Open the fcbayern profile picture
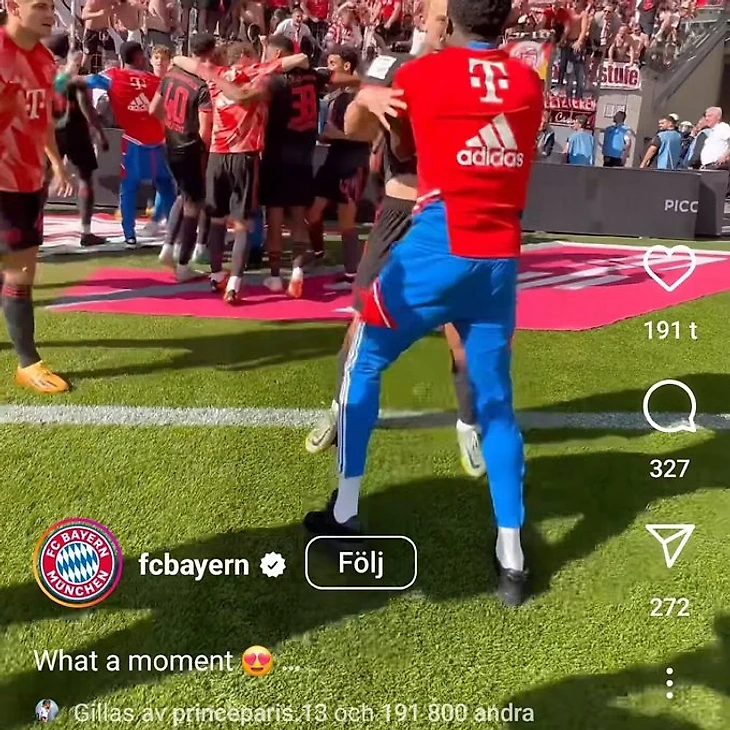730x730 pixels. [x=78, y=563]
